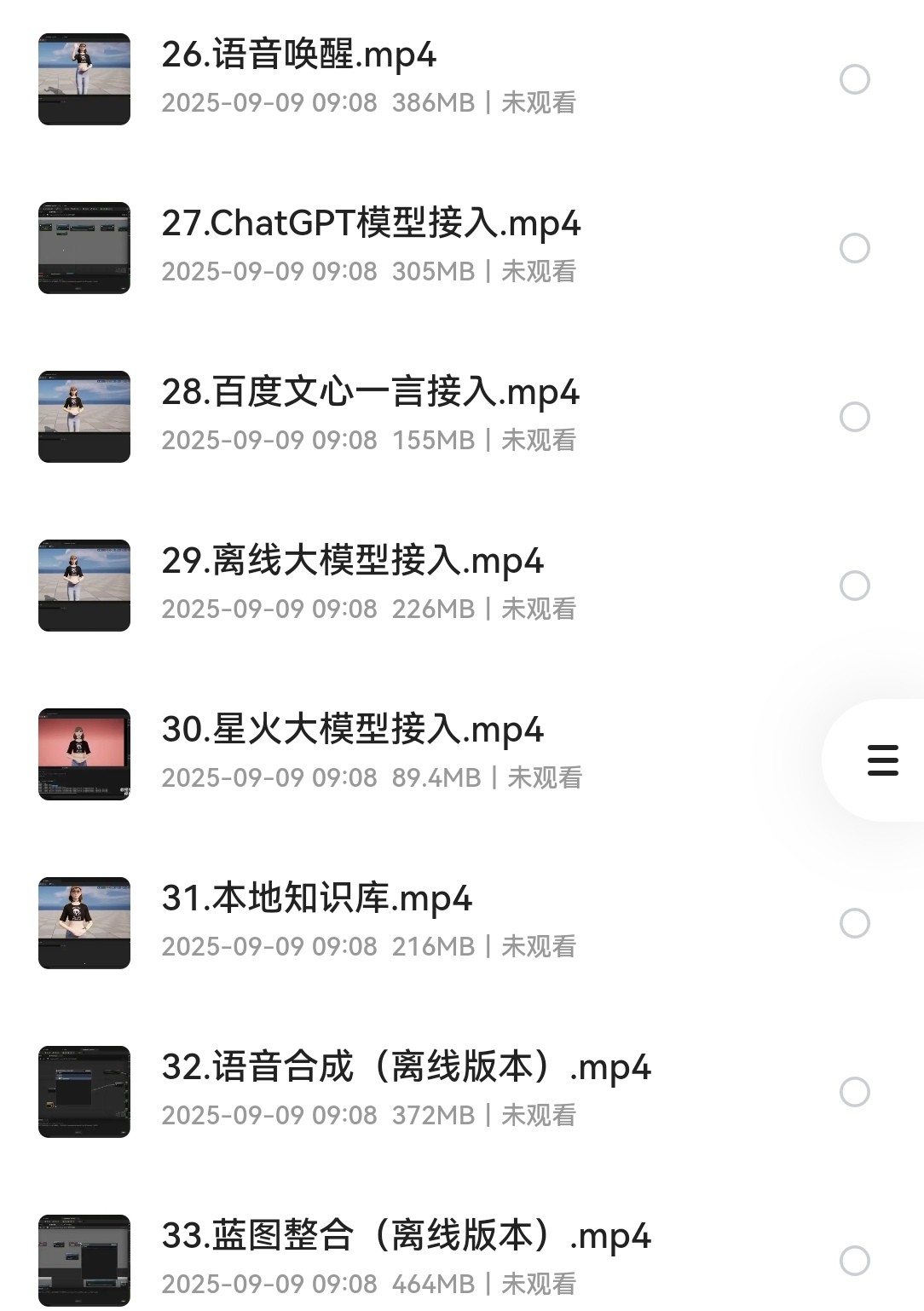
Task: Select the 28.百度文心一言接入.mp4 file circle
Action: pyautogui.click(x=854, y=417)
